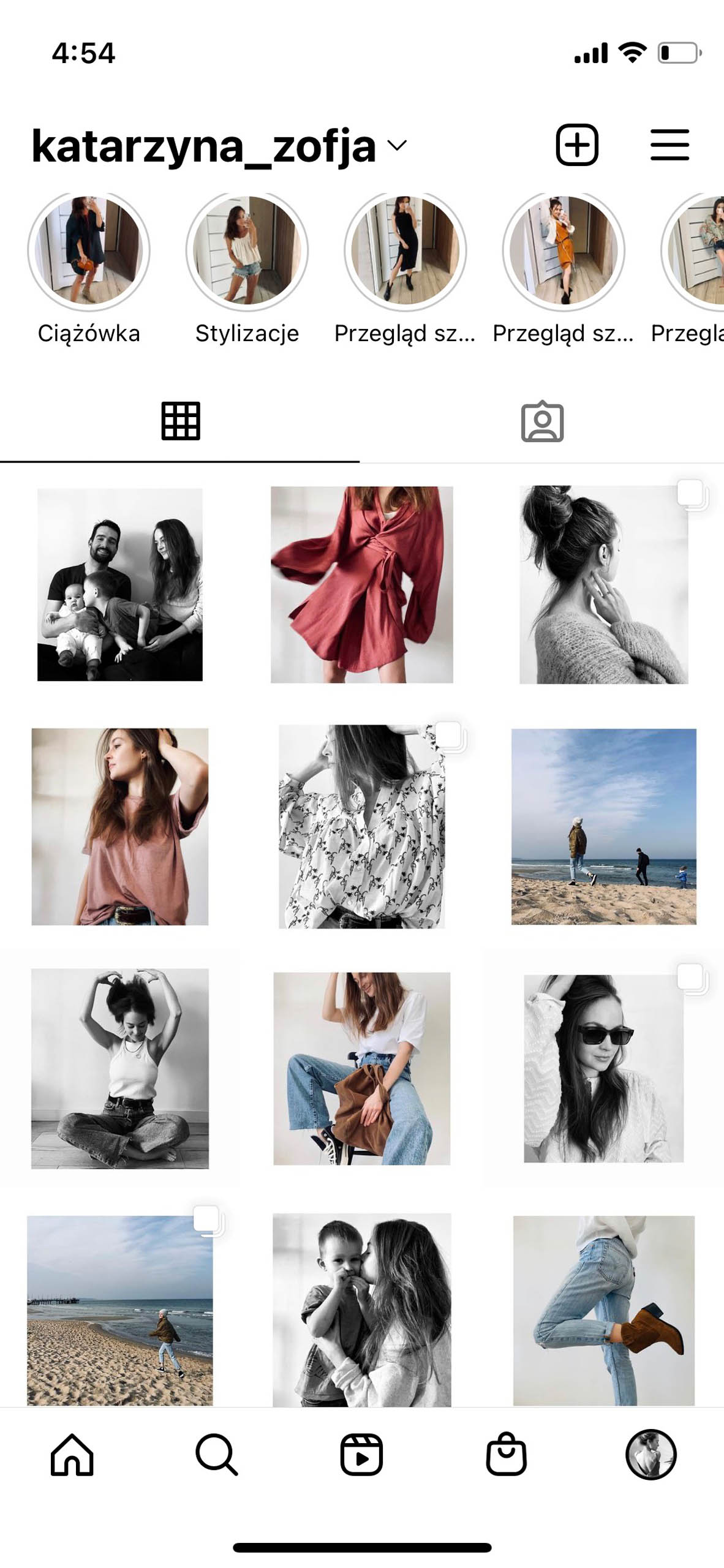The height and width of the screenshot is (1568, 724).
Task: Open the hamburger menu
Action: (x=669, y=145)
